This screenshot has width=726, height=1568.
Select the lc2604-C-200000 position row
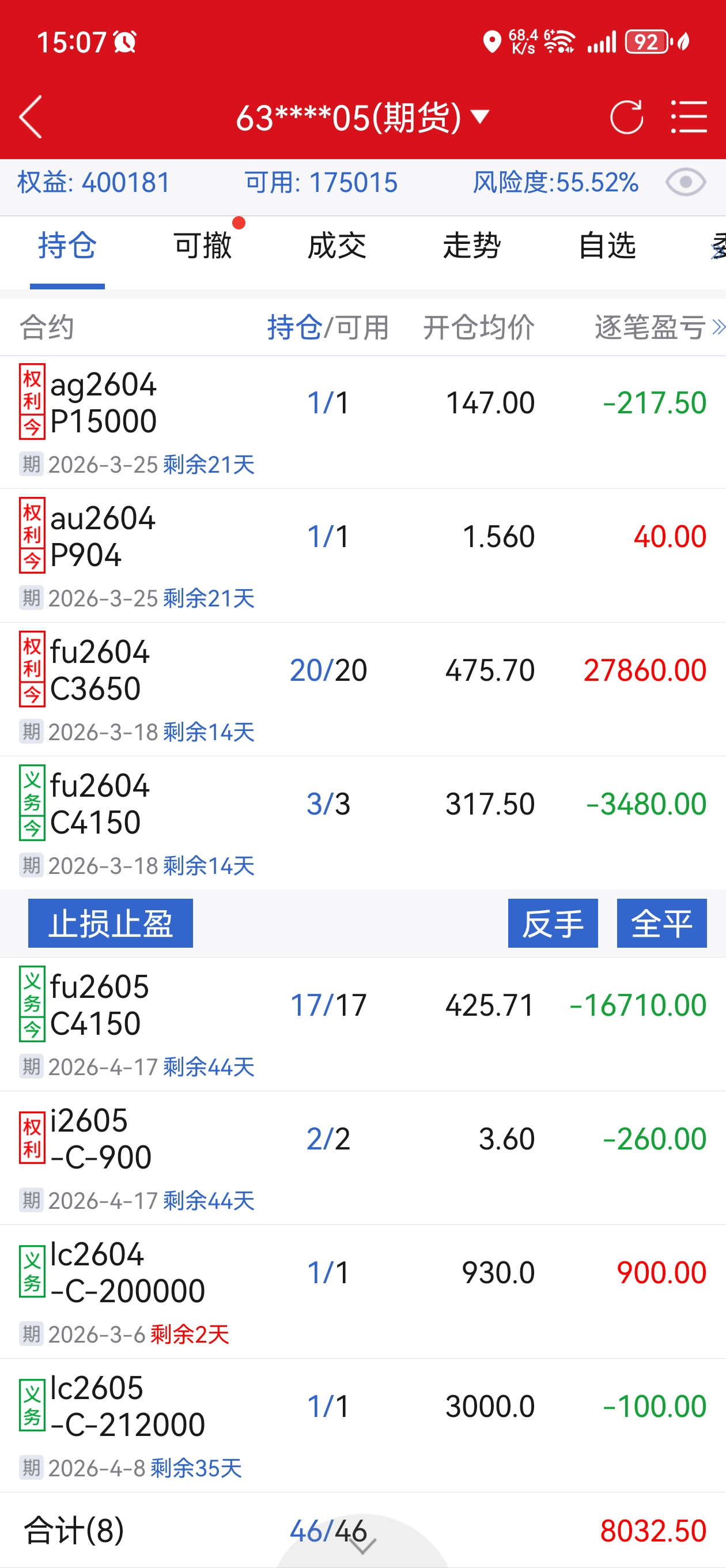click(362, 1292)
